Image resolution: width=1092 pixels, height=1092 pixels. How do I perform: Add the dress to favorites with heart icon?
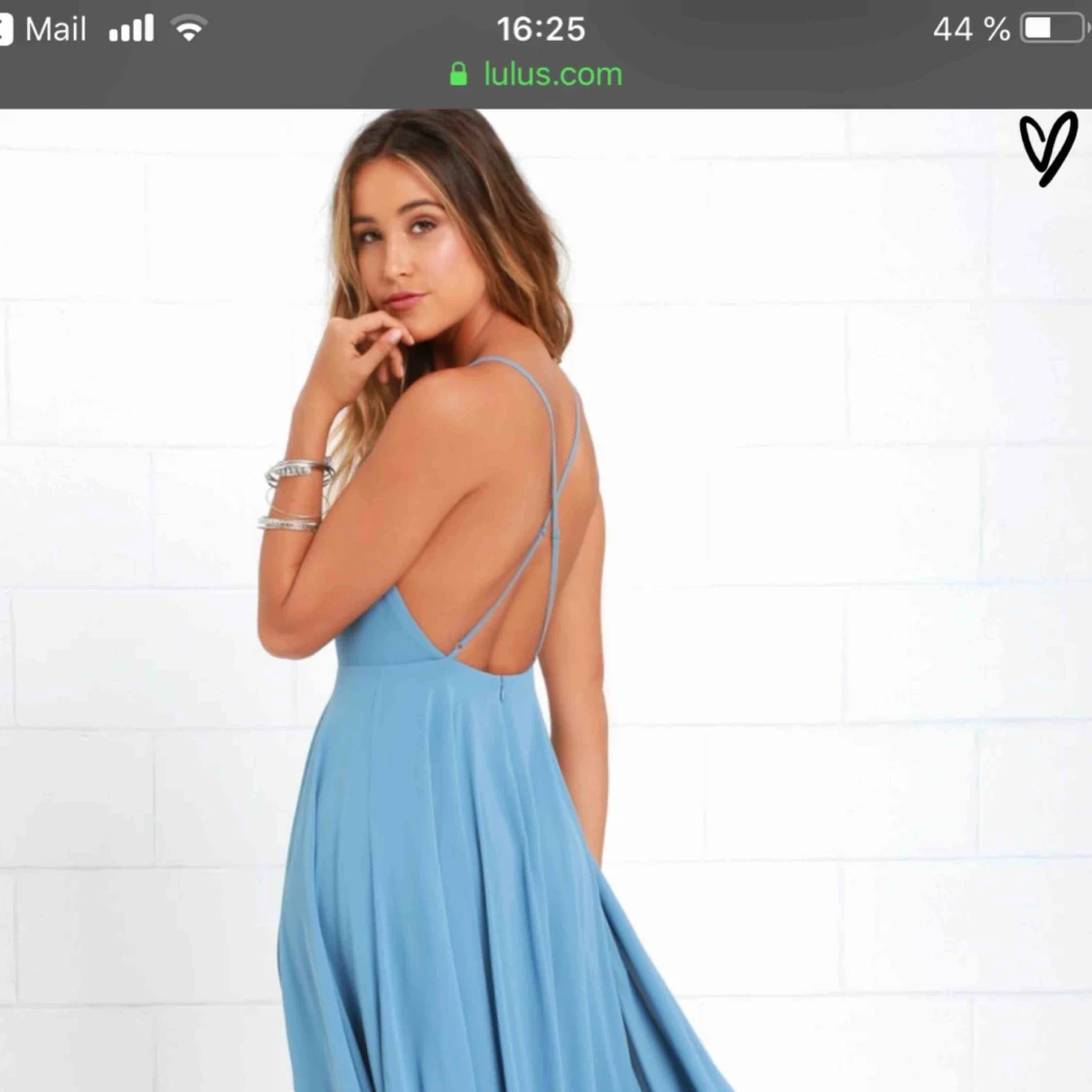[x=1047, y=148]
